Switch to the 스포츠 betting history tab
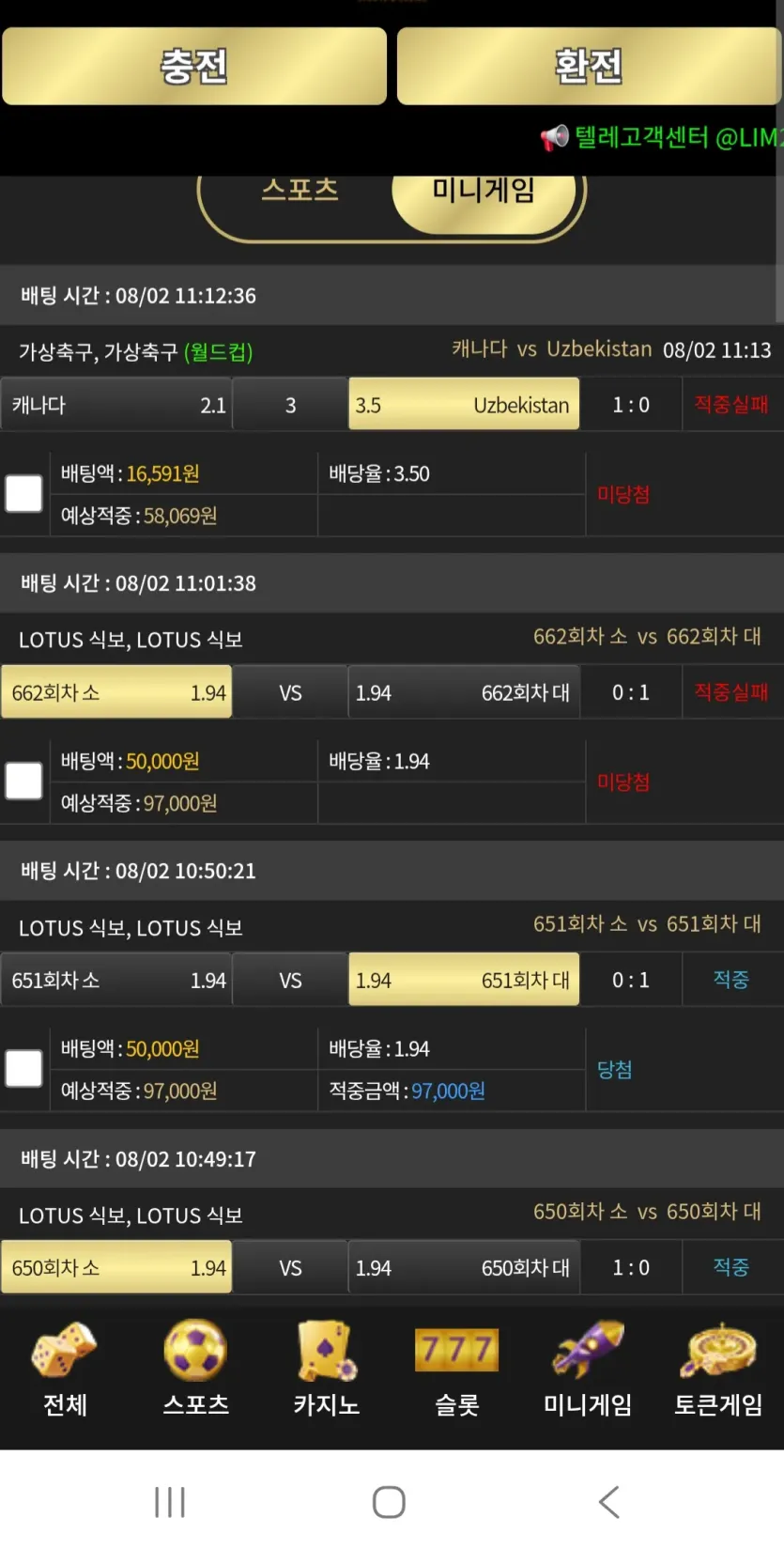Viewport: 784px width, 1548px height. click(x=300, y=191)
